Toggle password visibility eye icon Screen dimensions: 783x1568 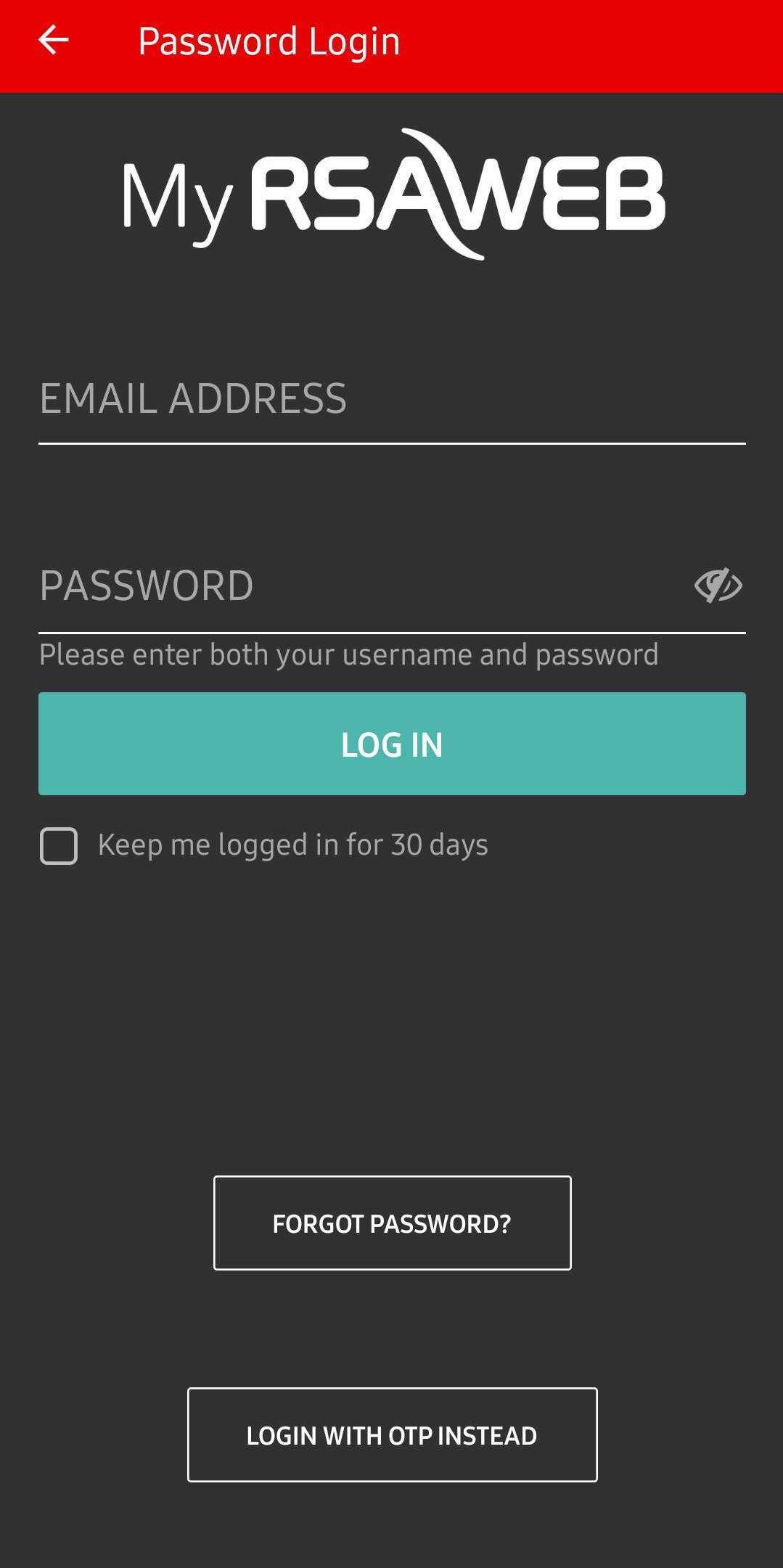point(718,586)
